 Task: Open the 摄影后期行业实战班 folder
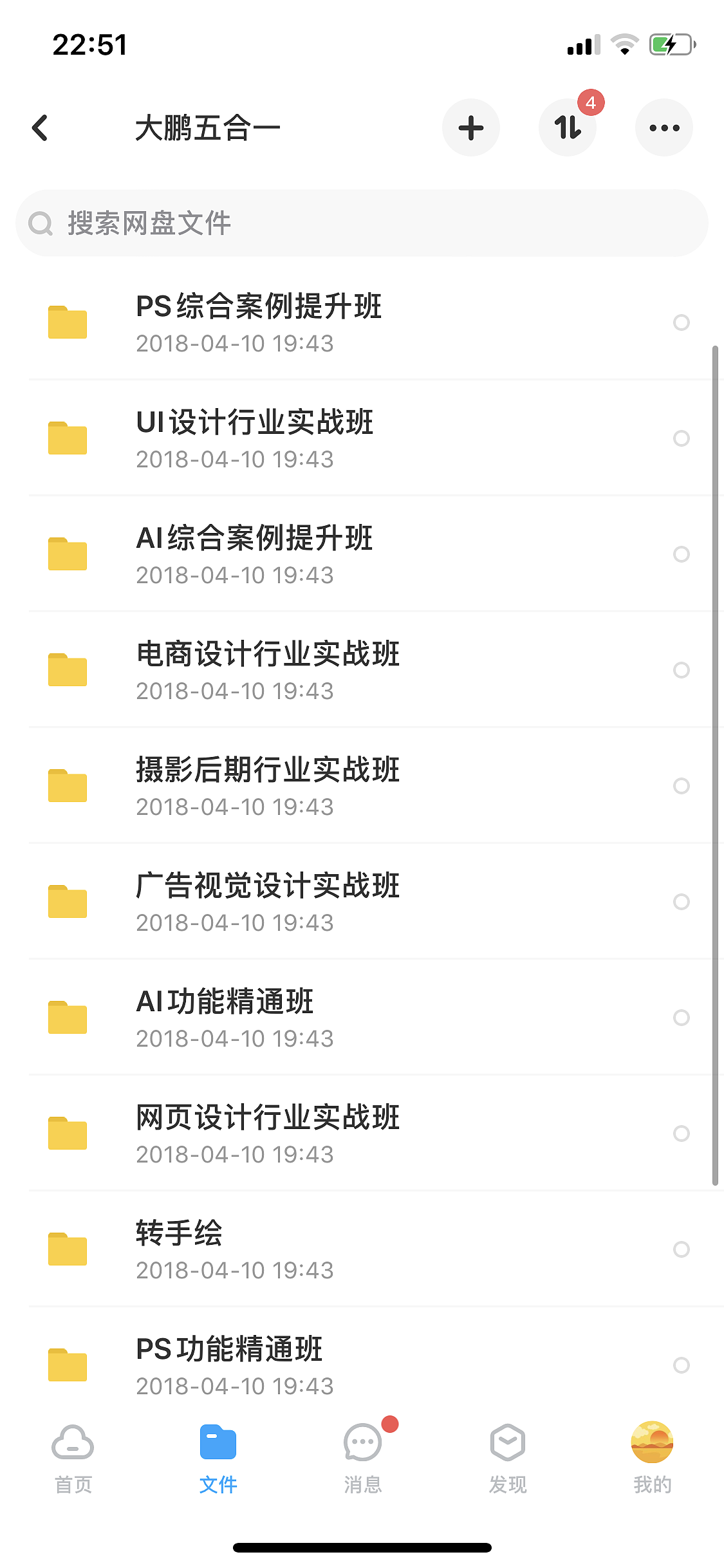pos(268,787)
